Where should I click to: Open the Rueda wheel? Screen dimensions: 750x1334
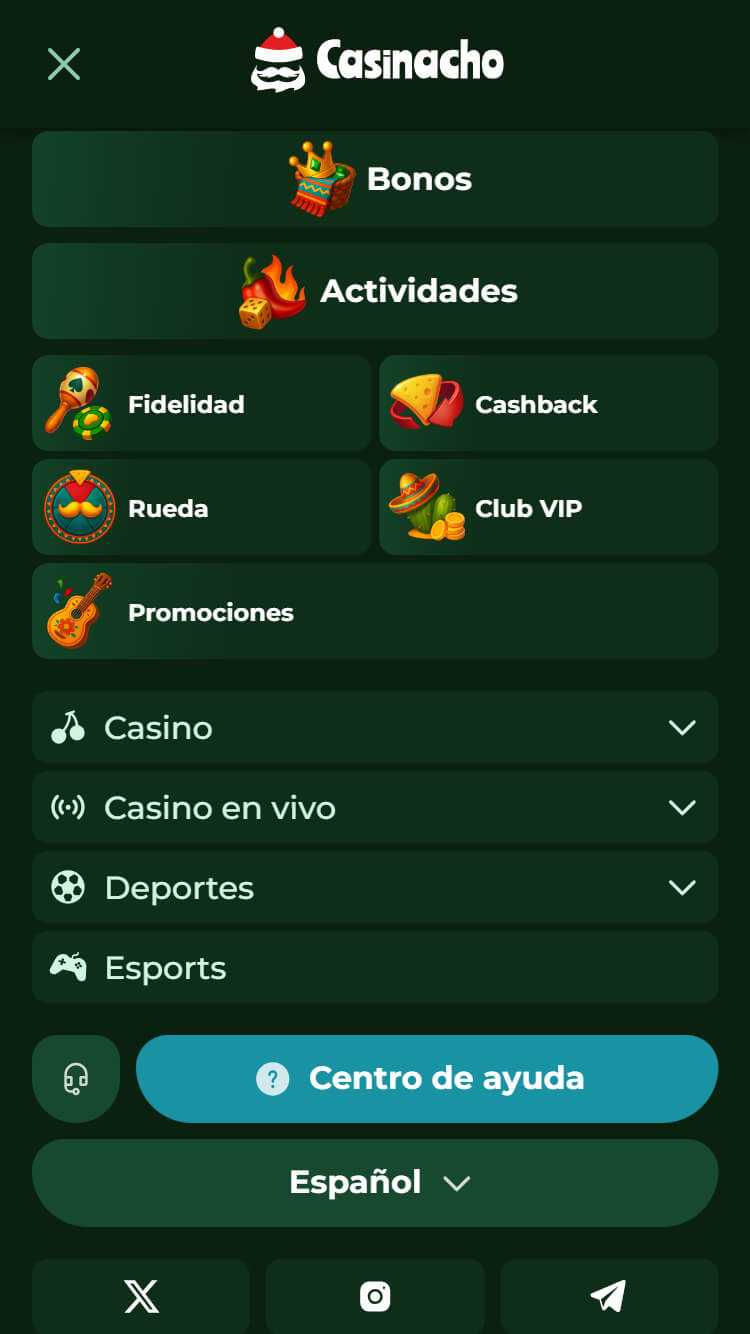[x=201, y=508]
